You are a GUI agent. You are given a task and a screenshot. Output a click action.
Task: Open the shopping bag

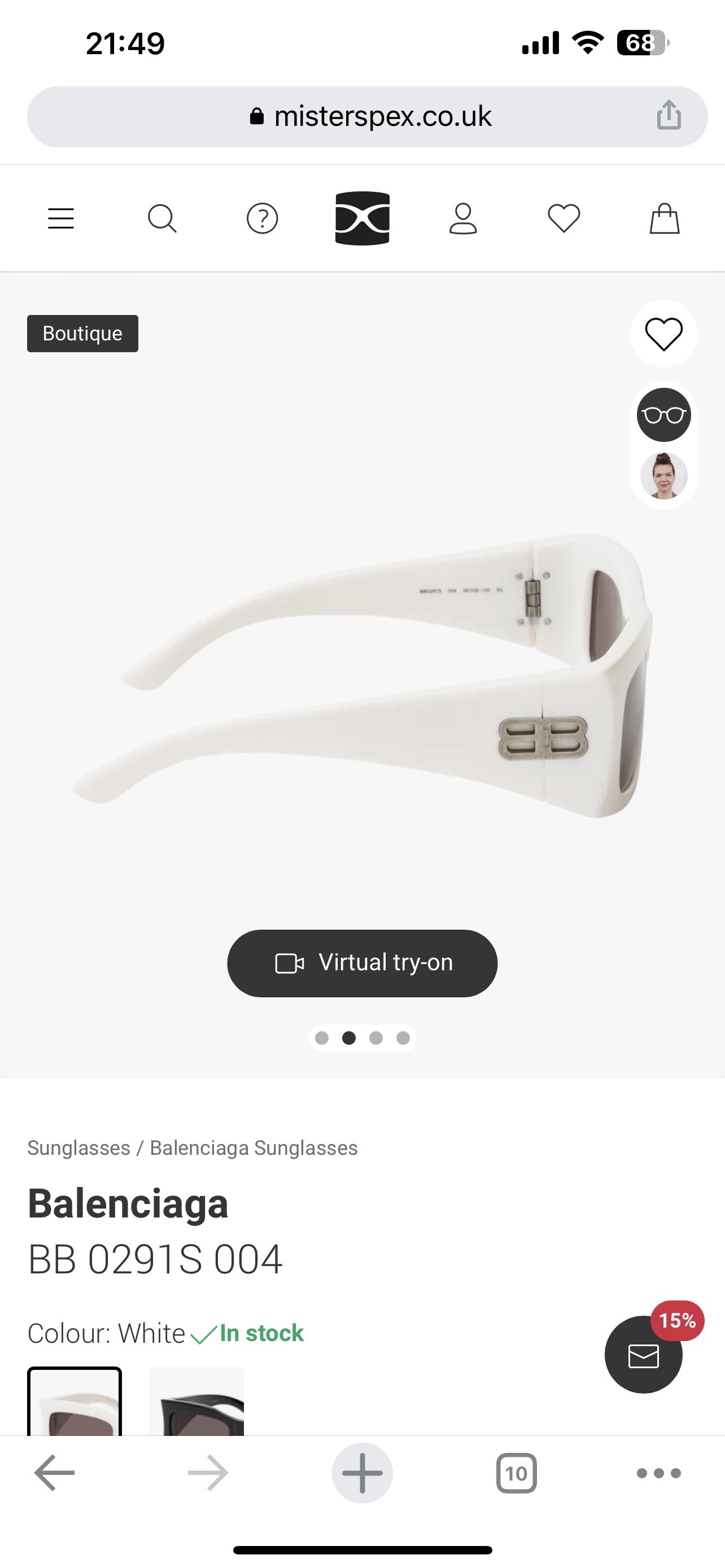(664, 218)
